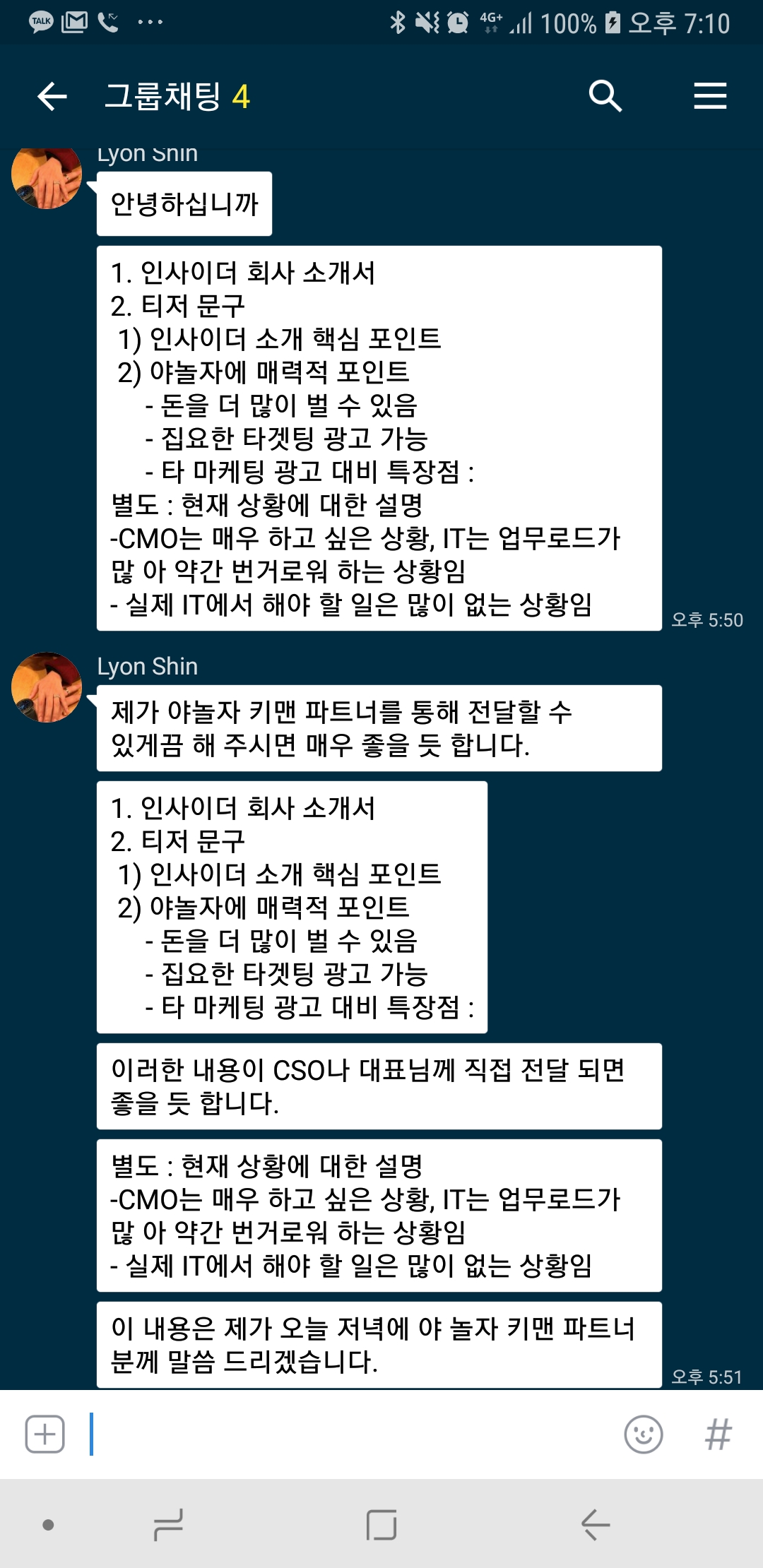Viewport: 763px width, 1568px height.
Task: Open the plus attachment menu
Action: pos(45,1435)
